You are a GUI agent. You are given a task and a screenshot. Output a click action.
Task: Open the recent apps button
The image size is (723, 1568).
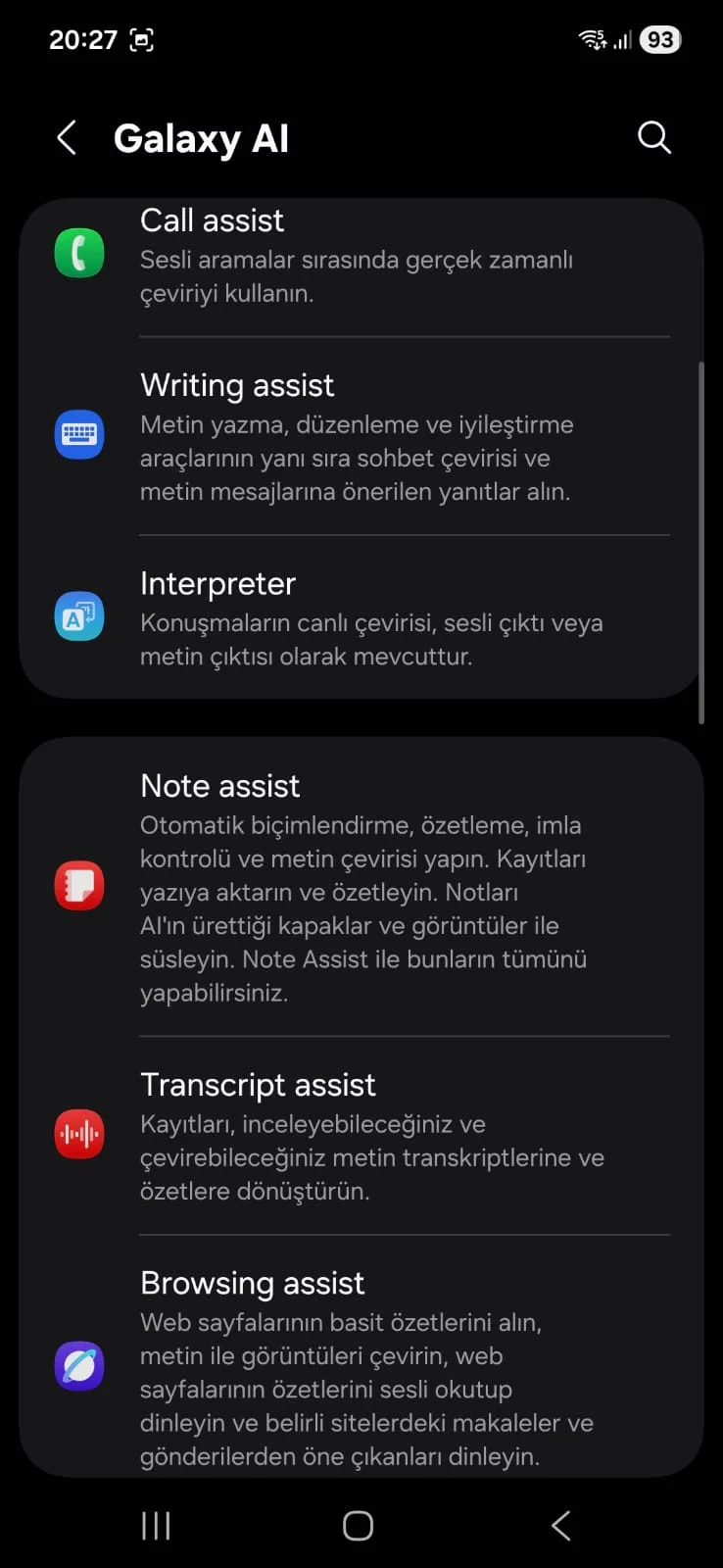coord(156,1525)
